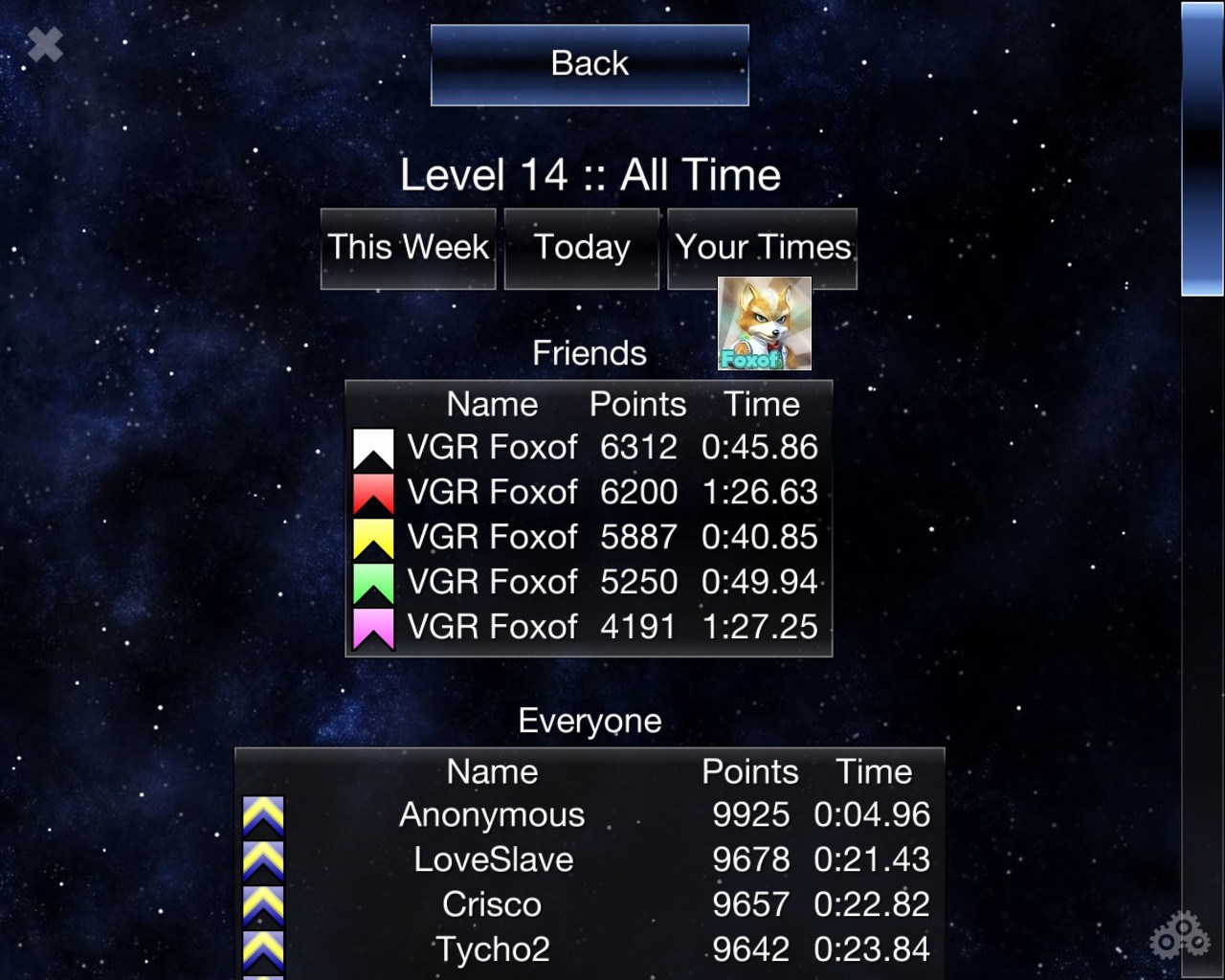Tap the Back button
The image size is (1225, 980).
coord(590,64)
